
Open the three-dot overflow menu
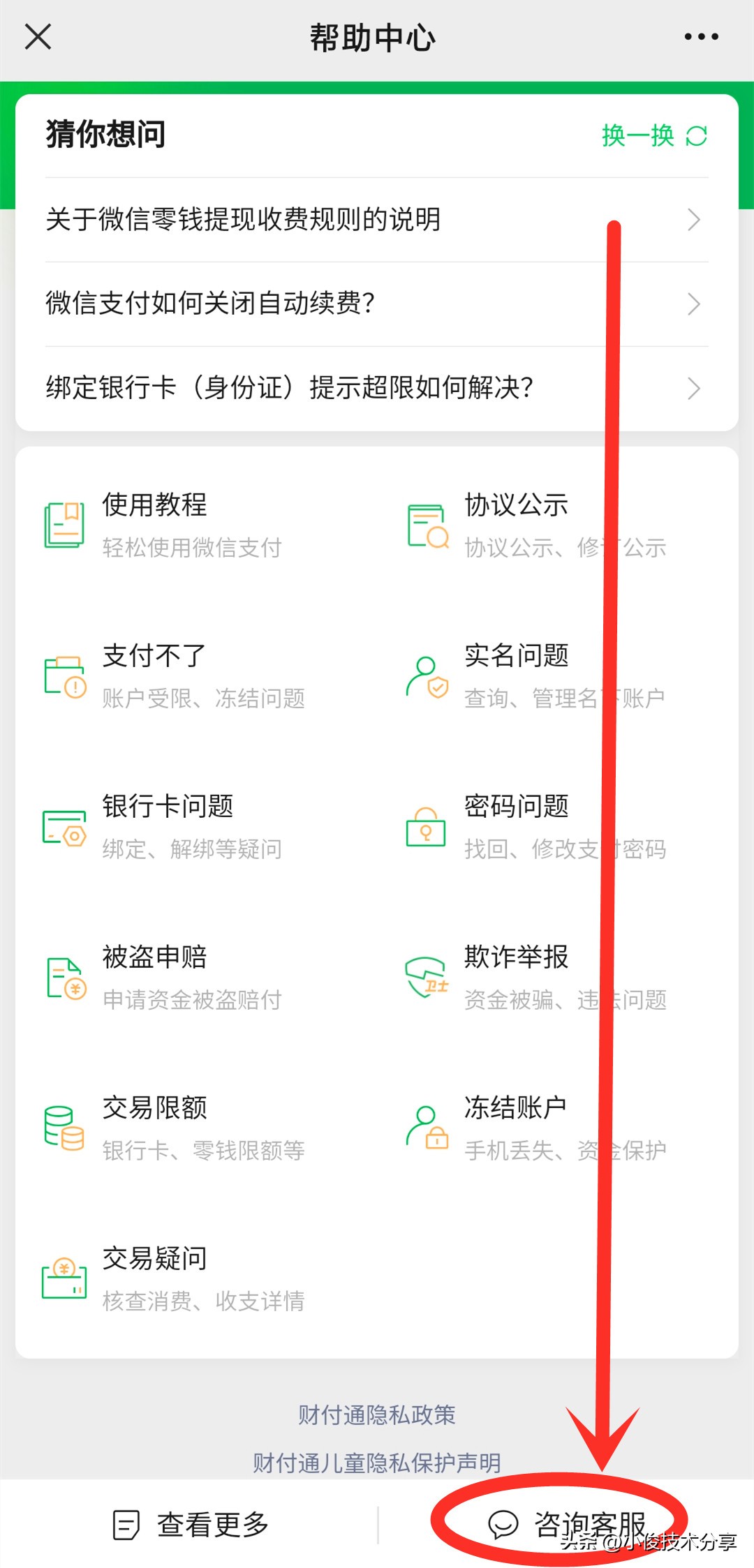point(701,37)
